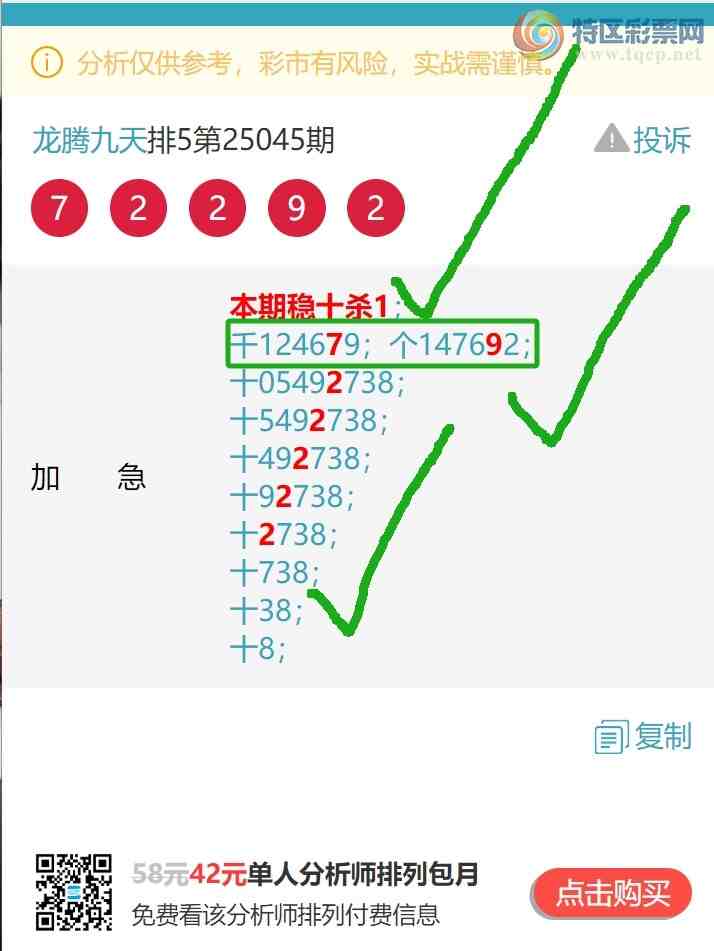Tap 投诉 to report this analysis
The width and height of the screenshot is (714, 951).
(x=643, y=140)
